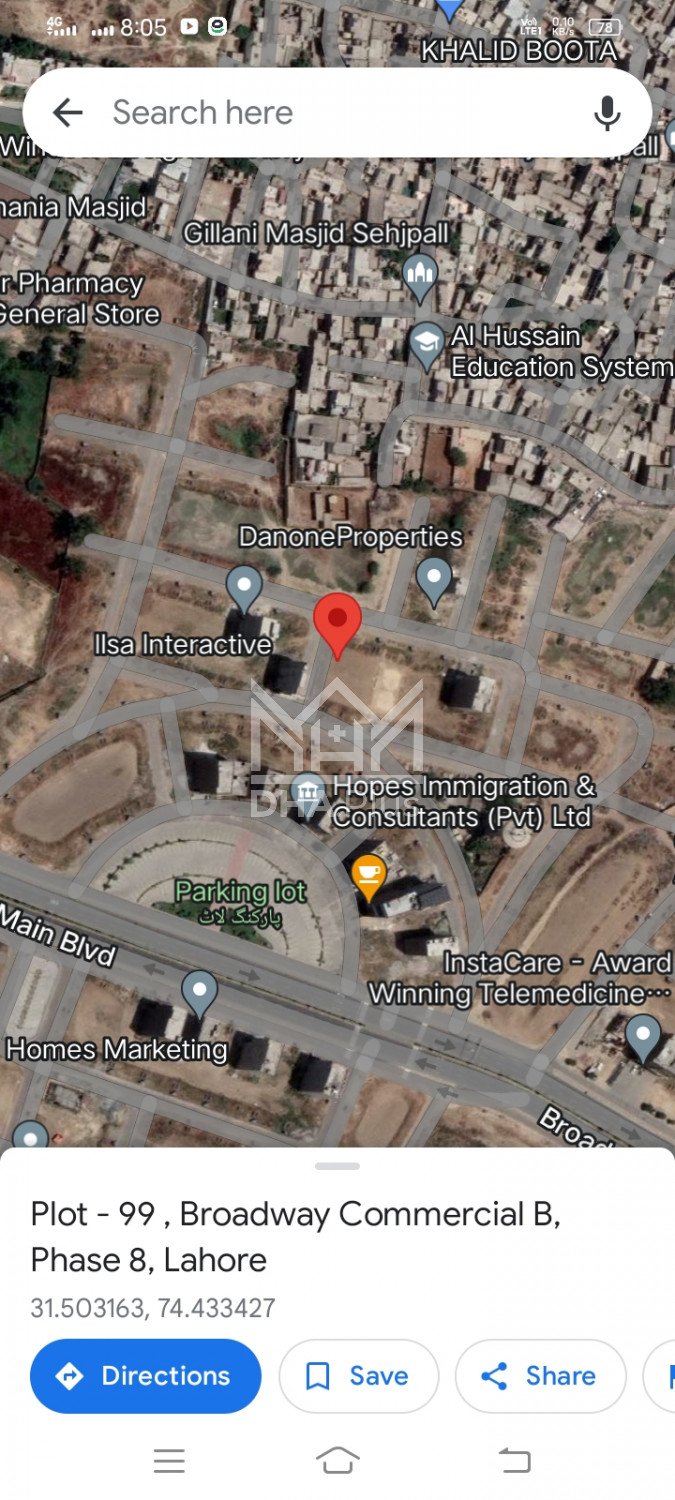Viewport: 675px width, 1500px height.
Task: Open the DanoneProperties place pin
Action: [x=433, y=579]
